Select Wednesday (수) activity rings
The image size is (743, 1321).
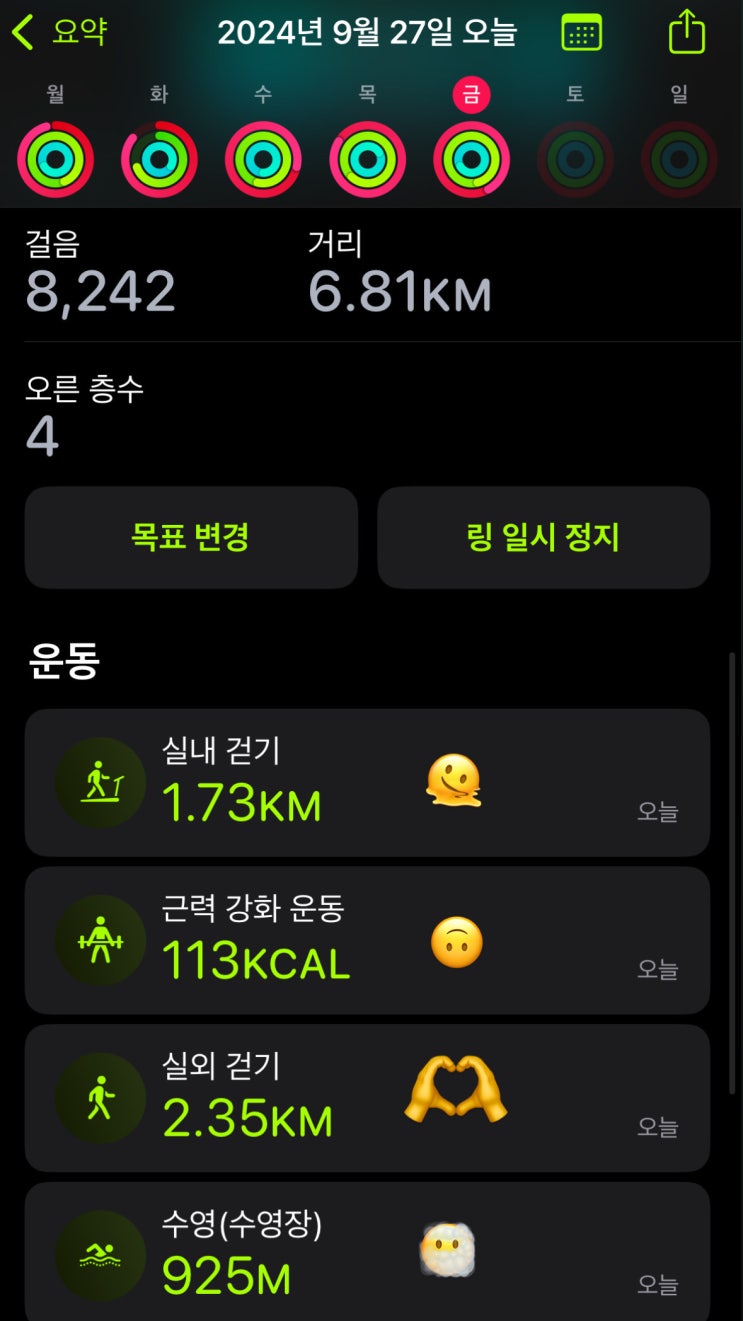pos(263,159)
